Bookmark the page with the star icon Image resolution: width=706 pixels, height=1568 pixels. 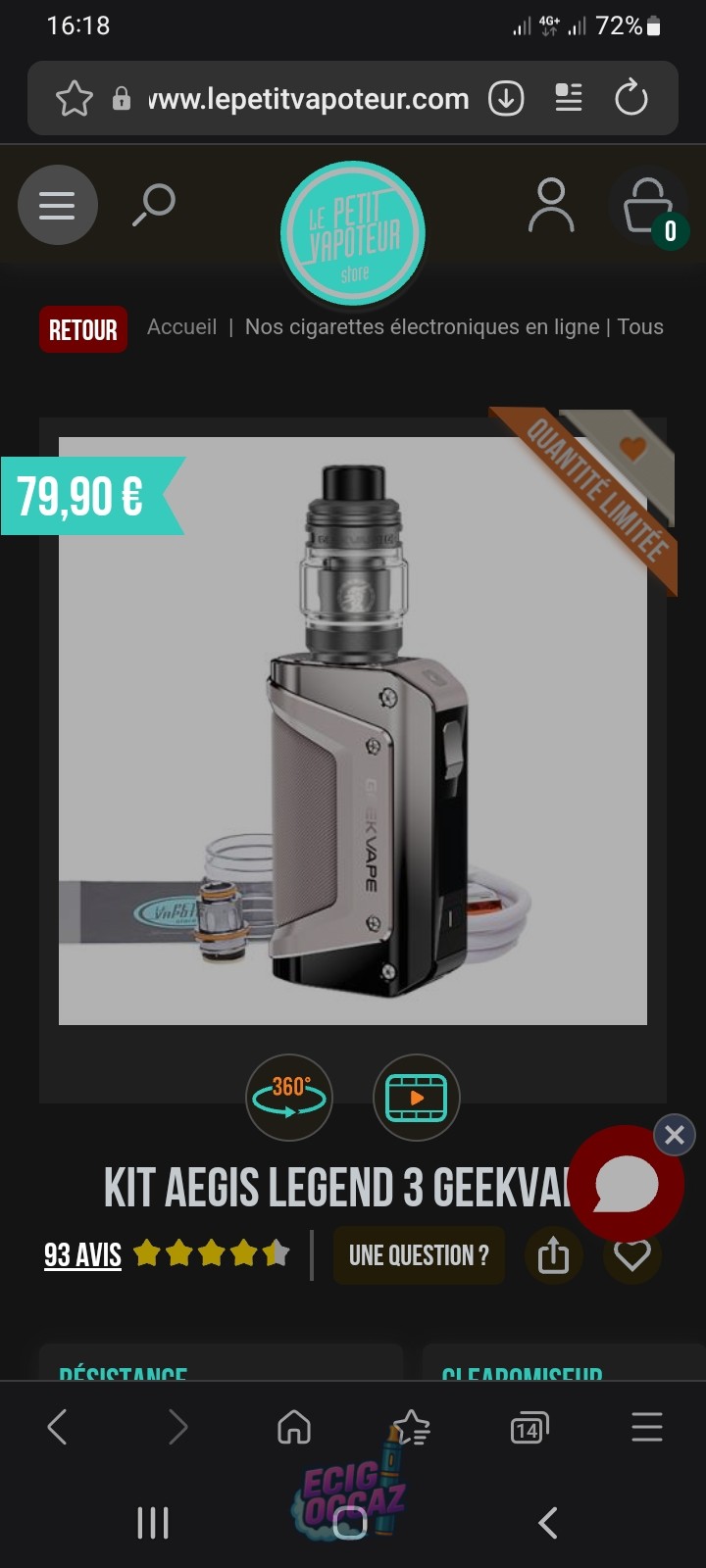(x=74, y=99)
